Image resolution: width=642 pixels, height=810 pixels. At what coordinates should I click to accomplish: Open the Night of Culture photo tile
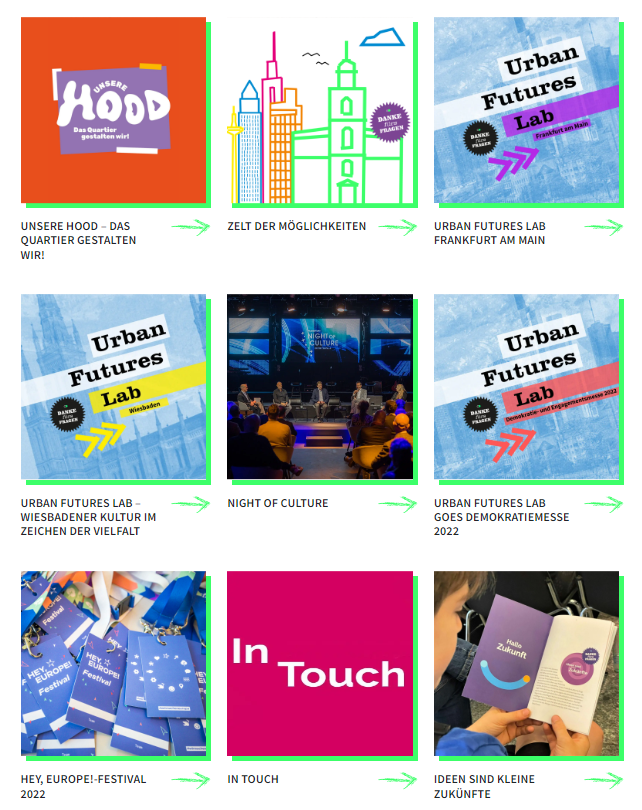320,387
